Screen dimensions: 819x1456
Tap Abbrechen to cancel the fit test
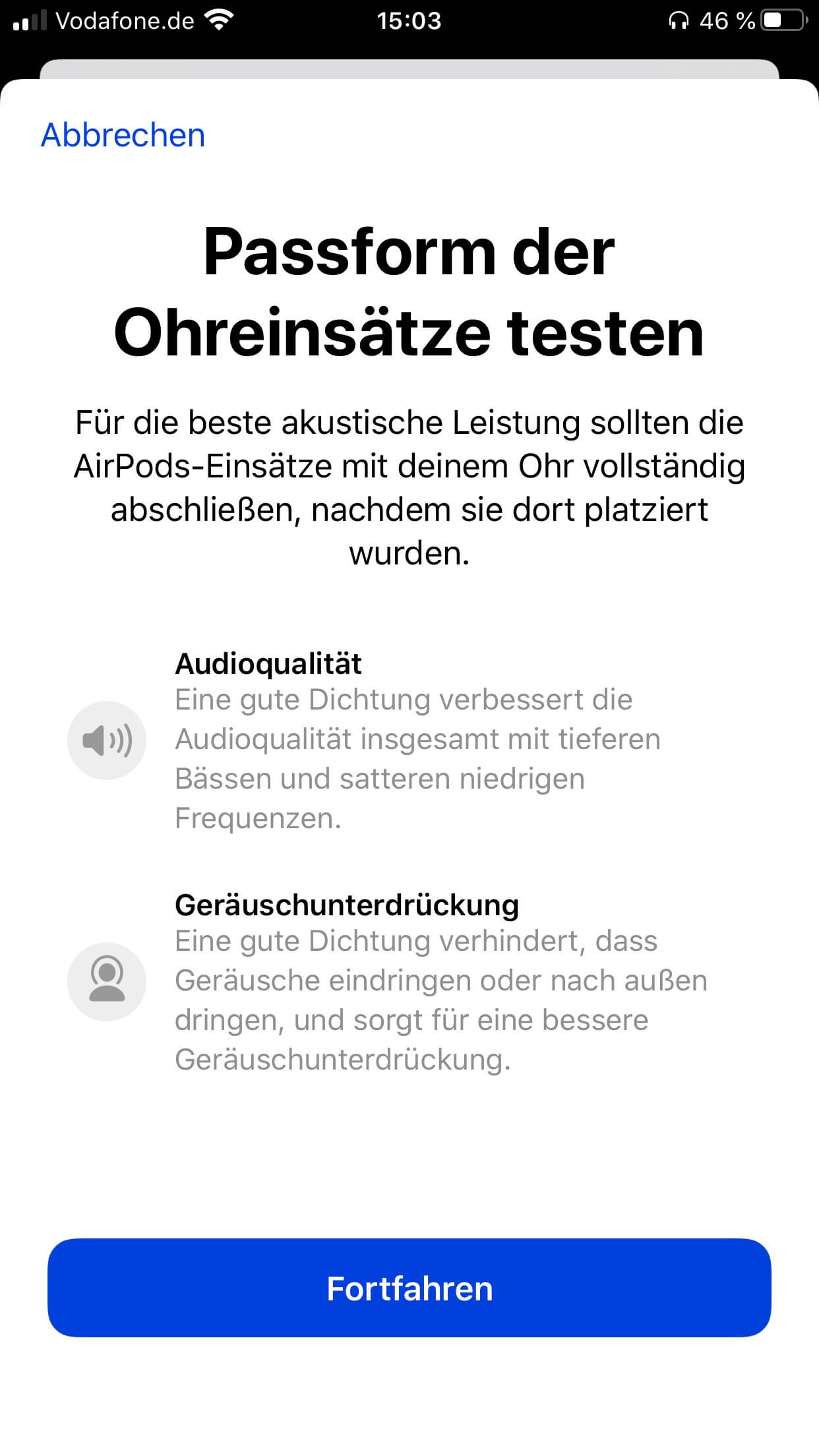click(123, 135)
